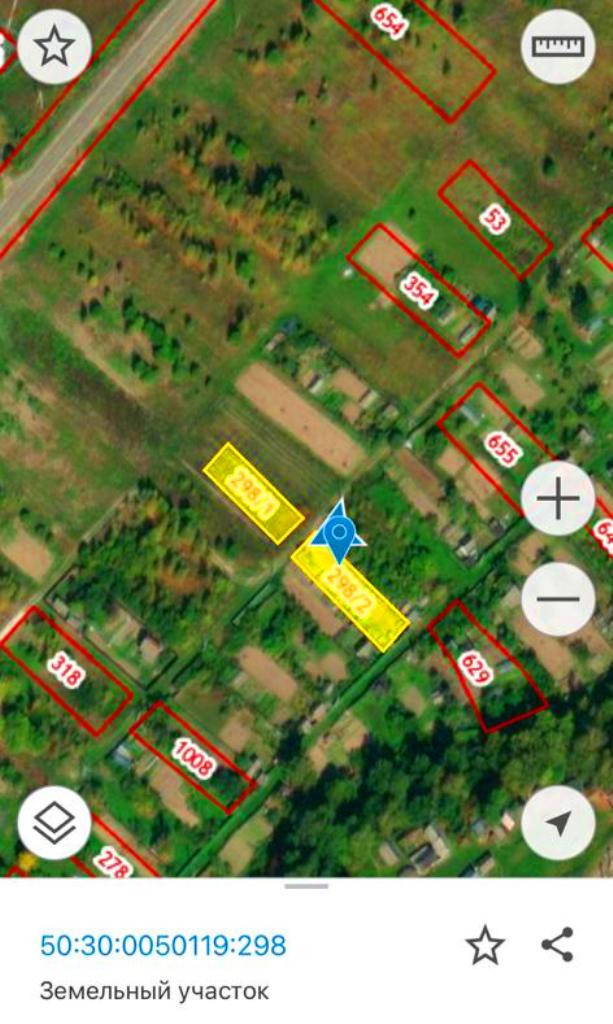This screenshot has width=613, height=1024.
Task: Zoom out with the minus button
Action: [558, 600]
